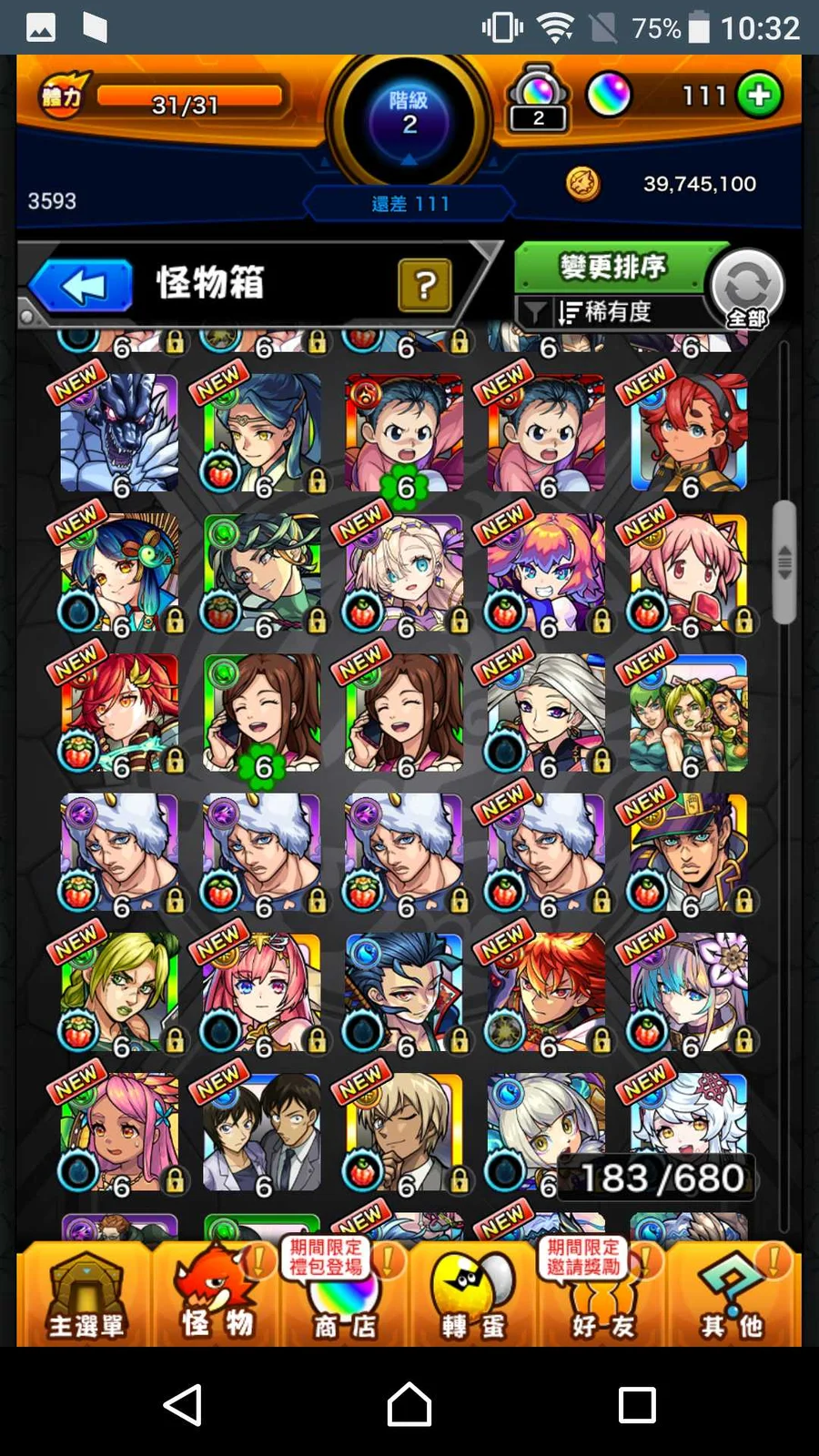Screen dimensions: 819x1456
Task: Select the pink-haired cat-ear girl monster card
Action: [689, 573]
